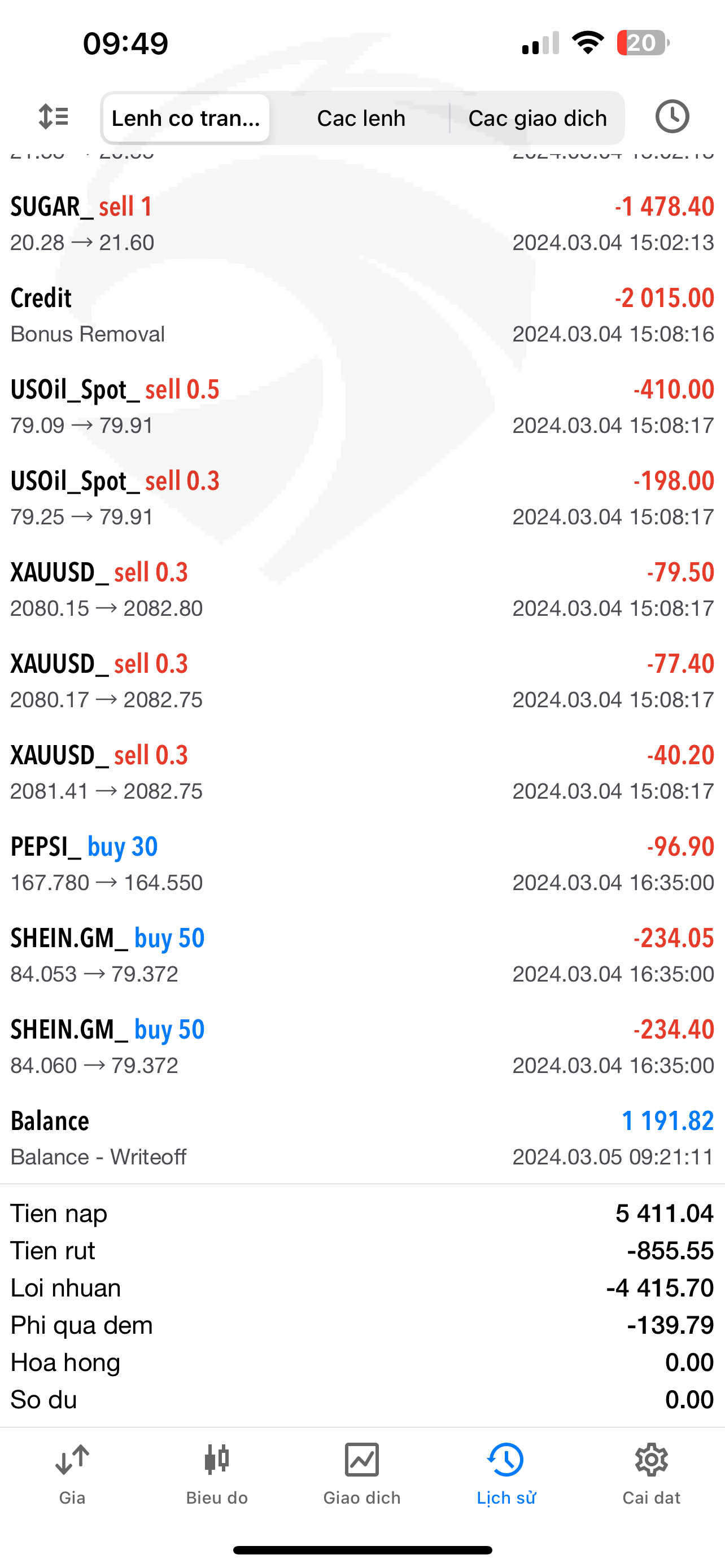Open the USOil_Spot_ sell 0.5 trade
The height and width of the screenshot is (1568, 725).
pyautogui.click(x=362, y=406)
